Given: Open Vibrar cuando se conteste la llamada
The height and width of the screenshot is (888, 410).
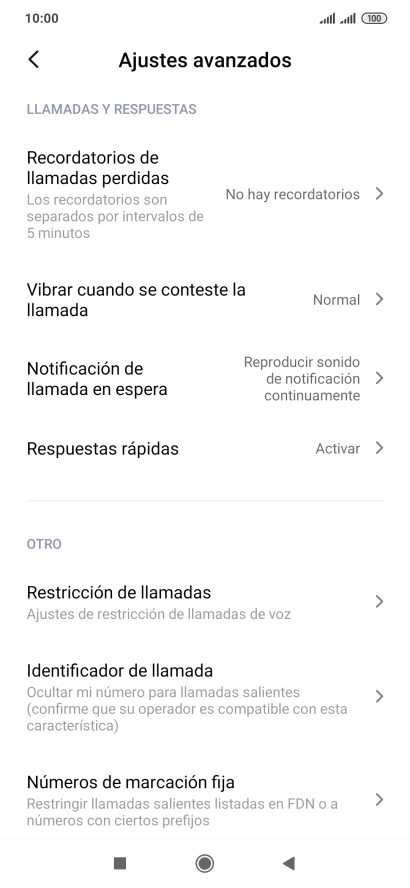Looking at the screenshot, I should (x=205, y=300).
